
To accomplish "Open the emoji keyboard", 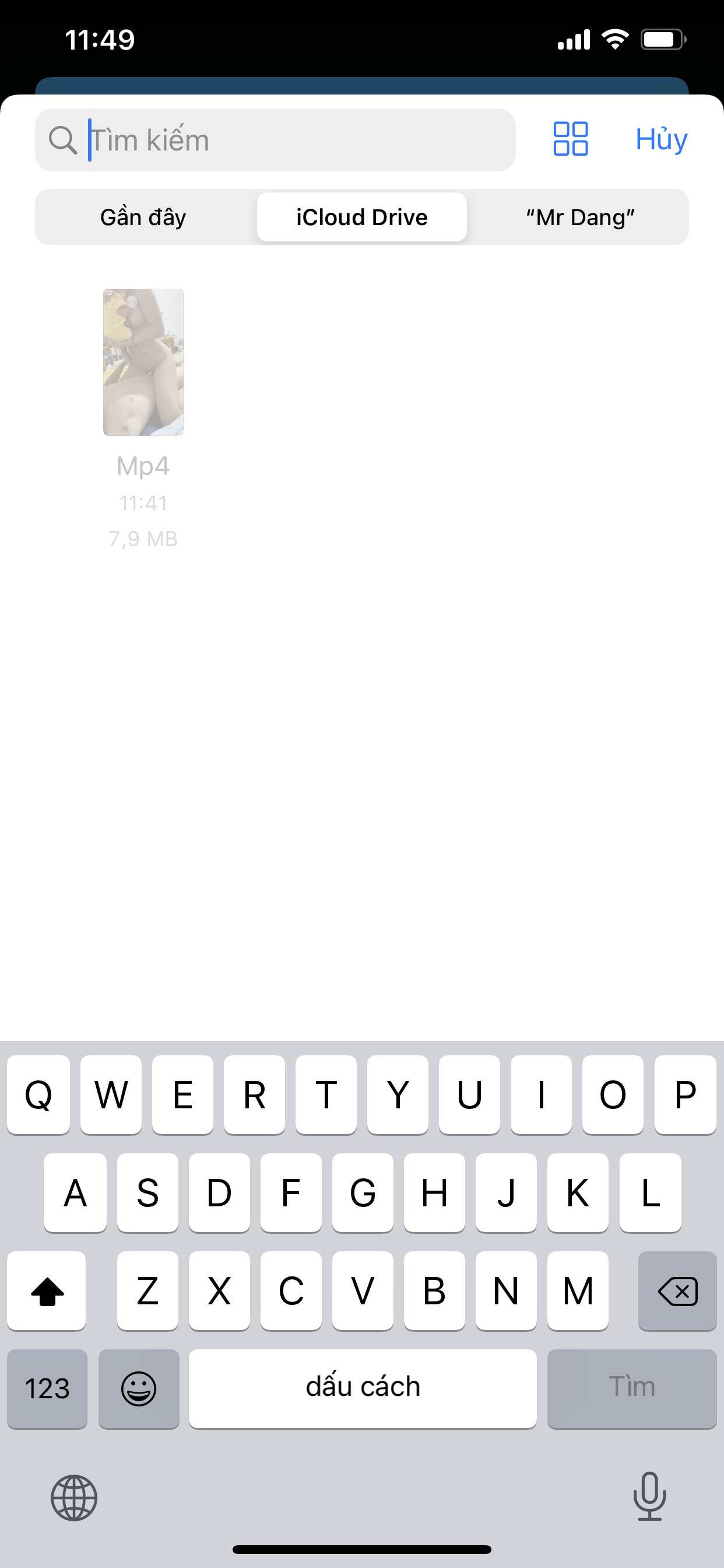I will coord(139,1388).
